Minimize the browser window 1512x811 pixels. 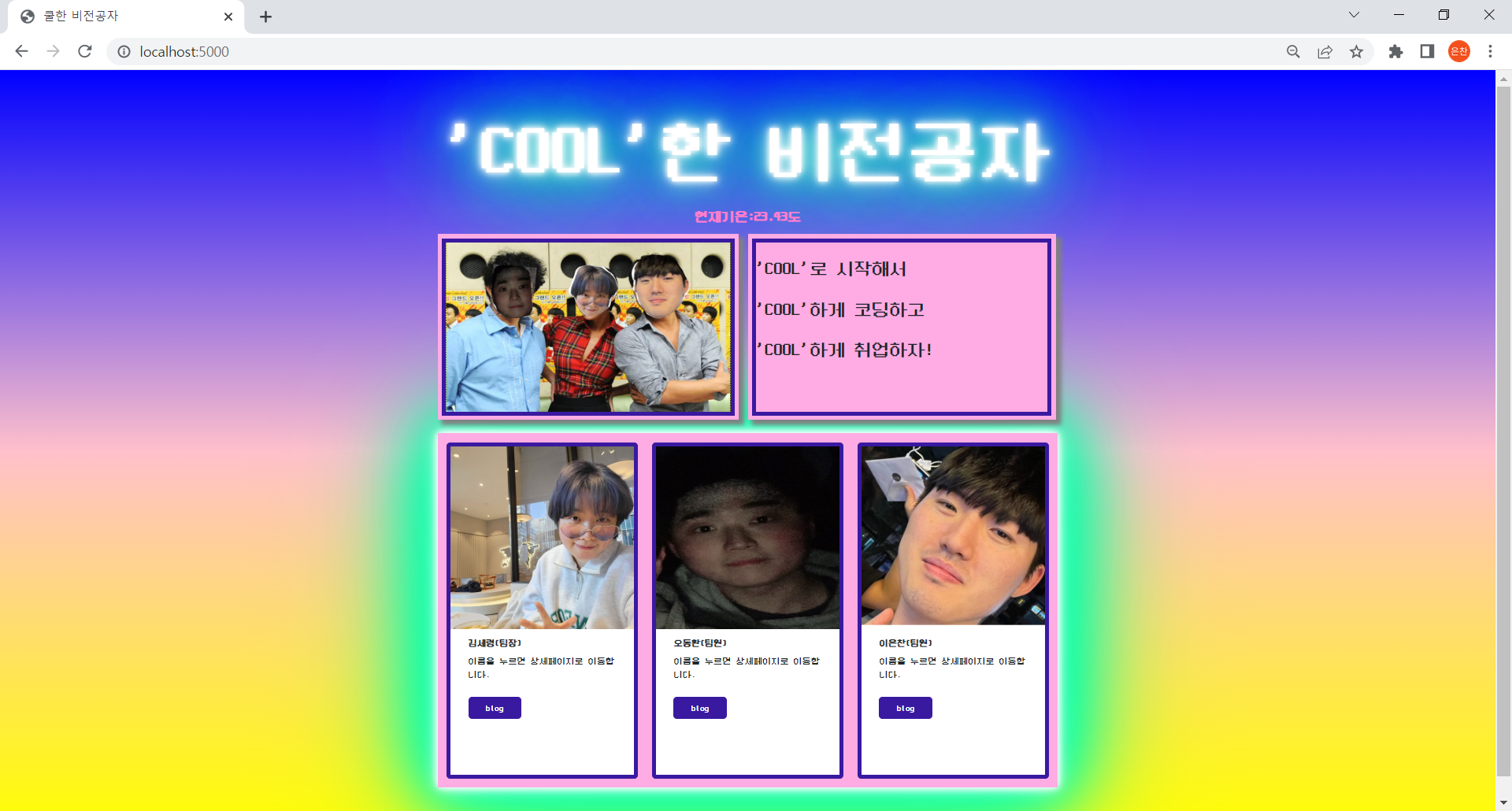click(1399, 15)
